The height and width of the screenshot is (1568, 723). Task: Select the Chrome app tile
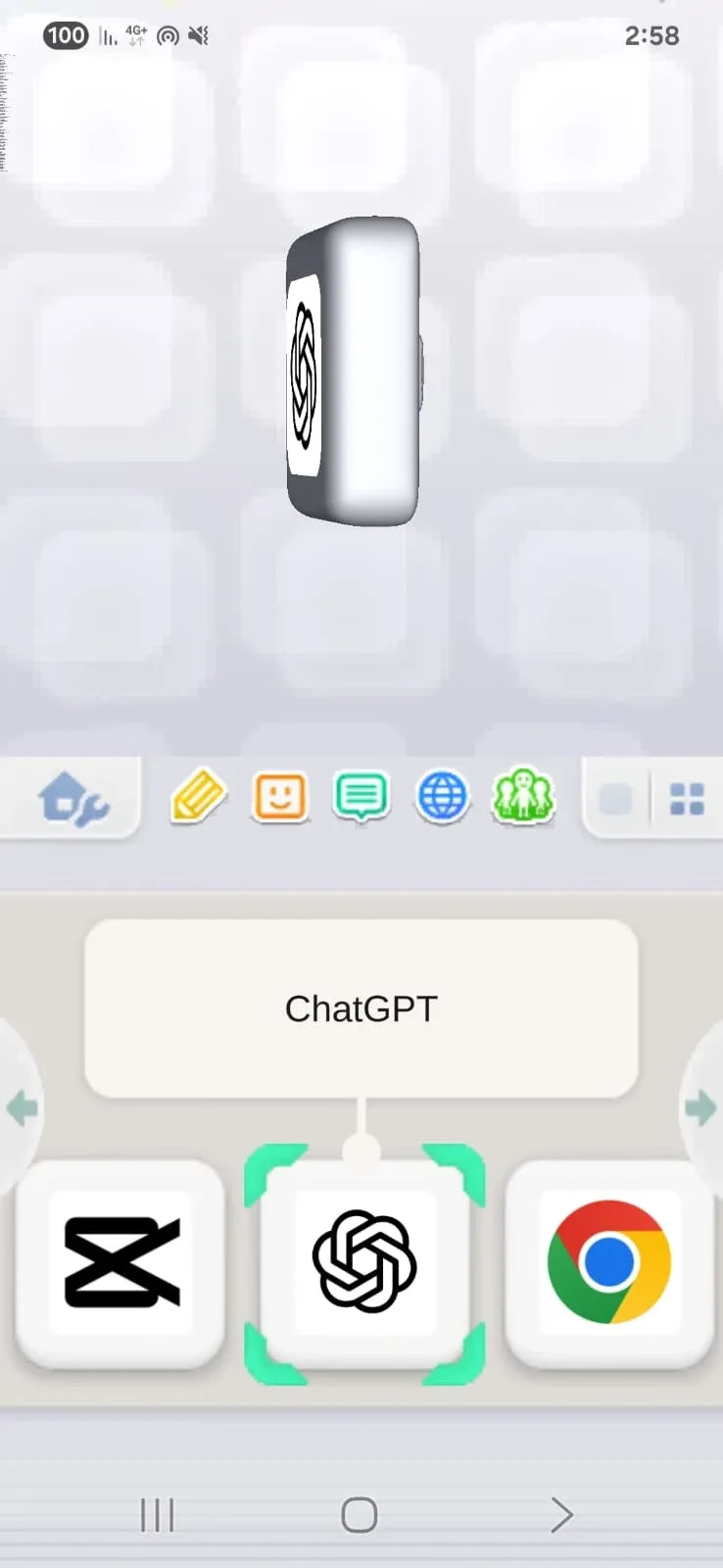(x=608, y=1262)
